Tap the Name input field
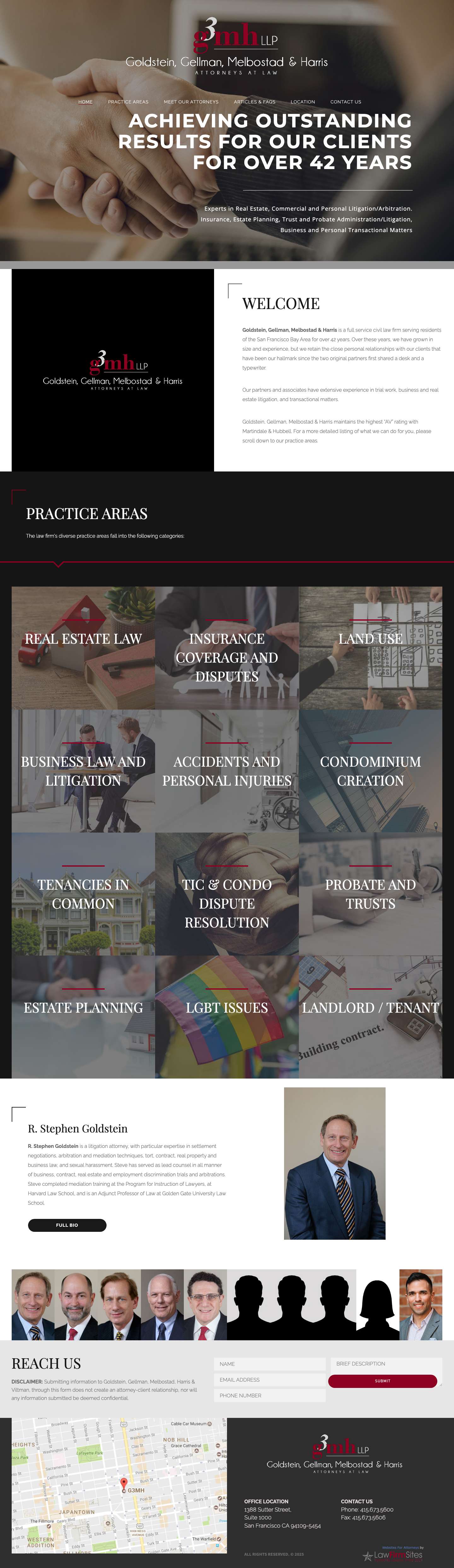 [x=270, y=1363]
